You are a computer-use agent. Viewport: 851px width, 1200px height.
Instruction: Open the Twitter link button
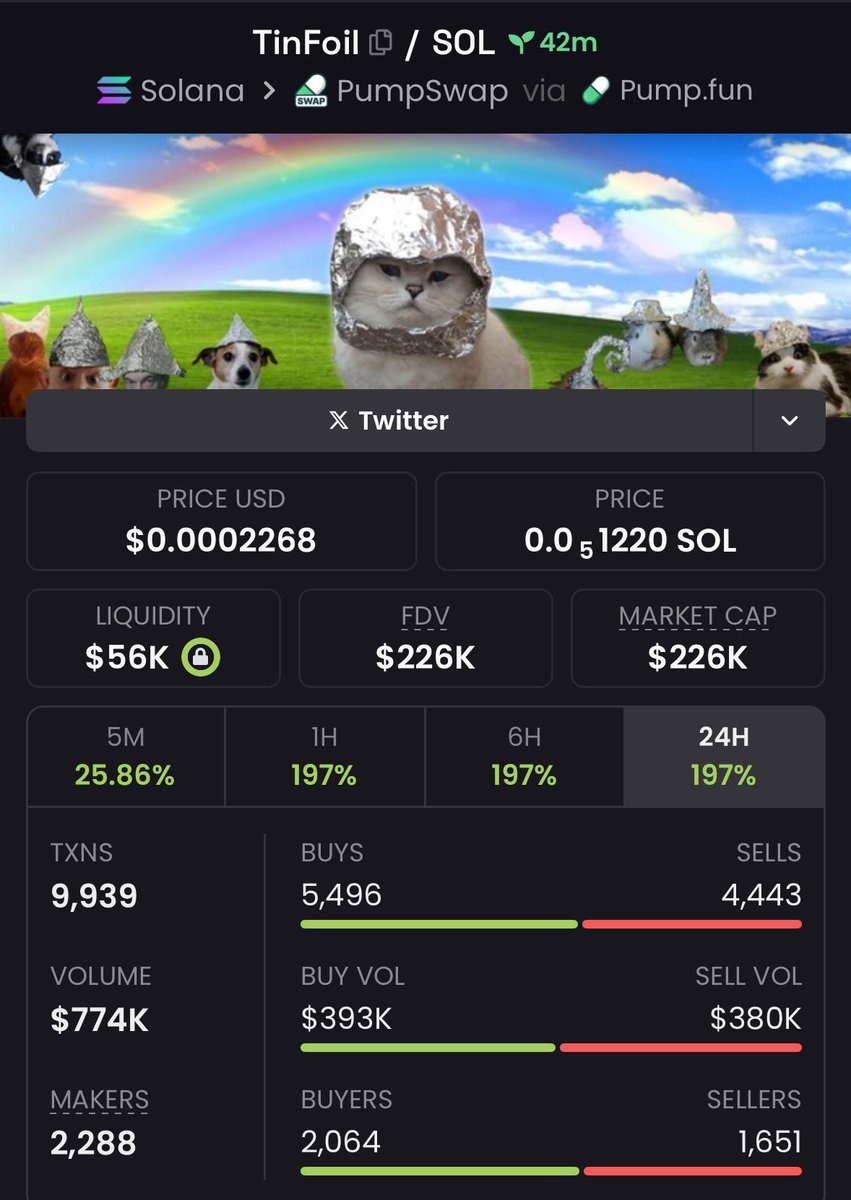click(x=389, y=421)
